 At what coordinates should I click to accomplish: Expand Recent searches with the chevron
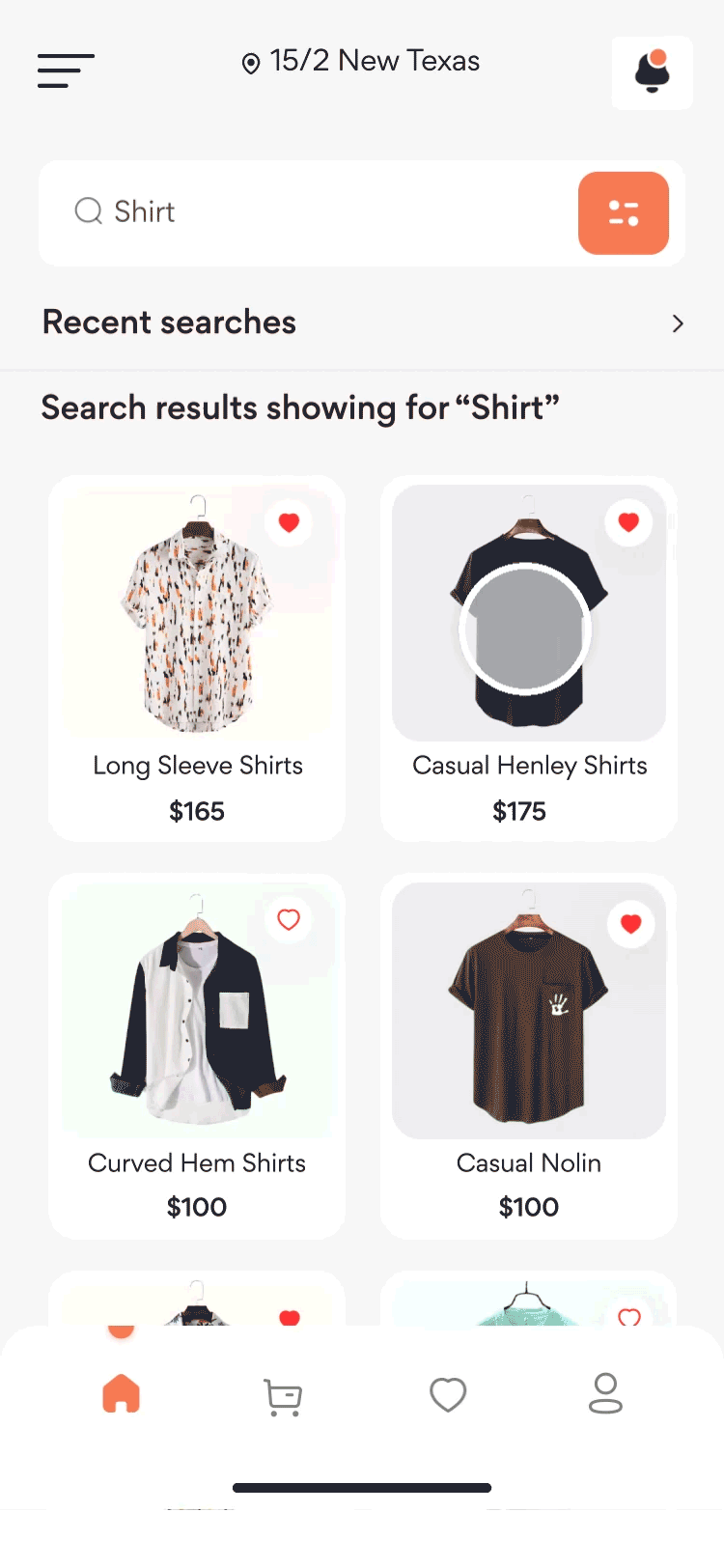(x=678, y=323)
